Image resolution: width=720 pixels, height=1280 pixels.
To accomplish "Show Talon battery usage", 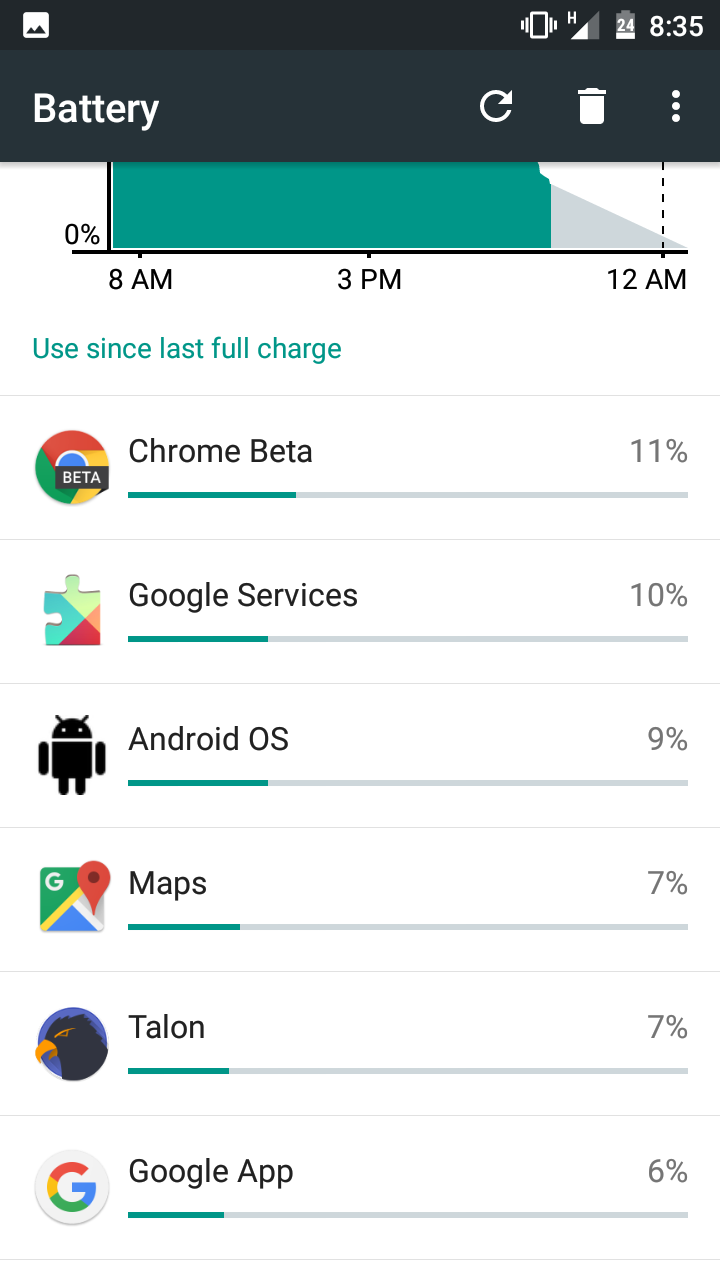I will point(360,1044).
